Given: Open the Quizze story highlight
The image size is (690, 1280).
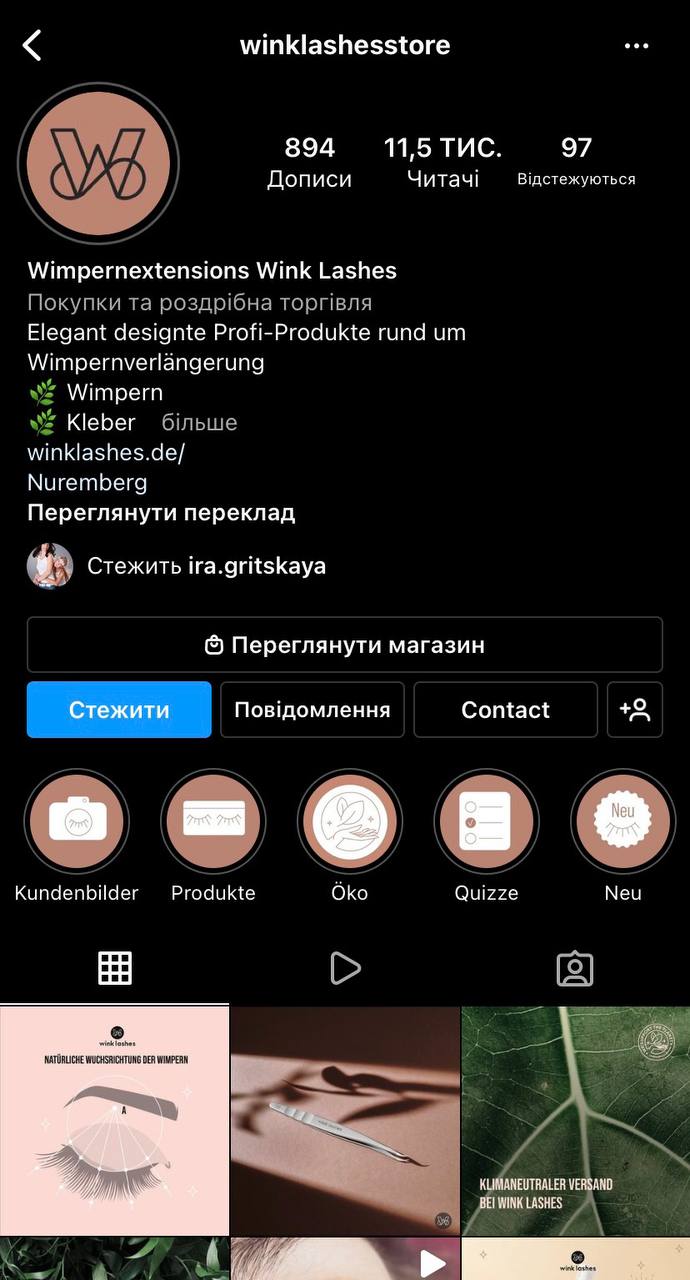Looking at the screenshot, I should pos(486,821).
